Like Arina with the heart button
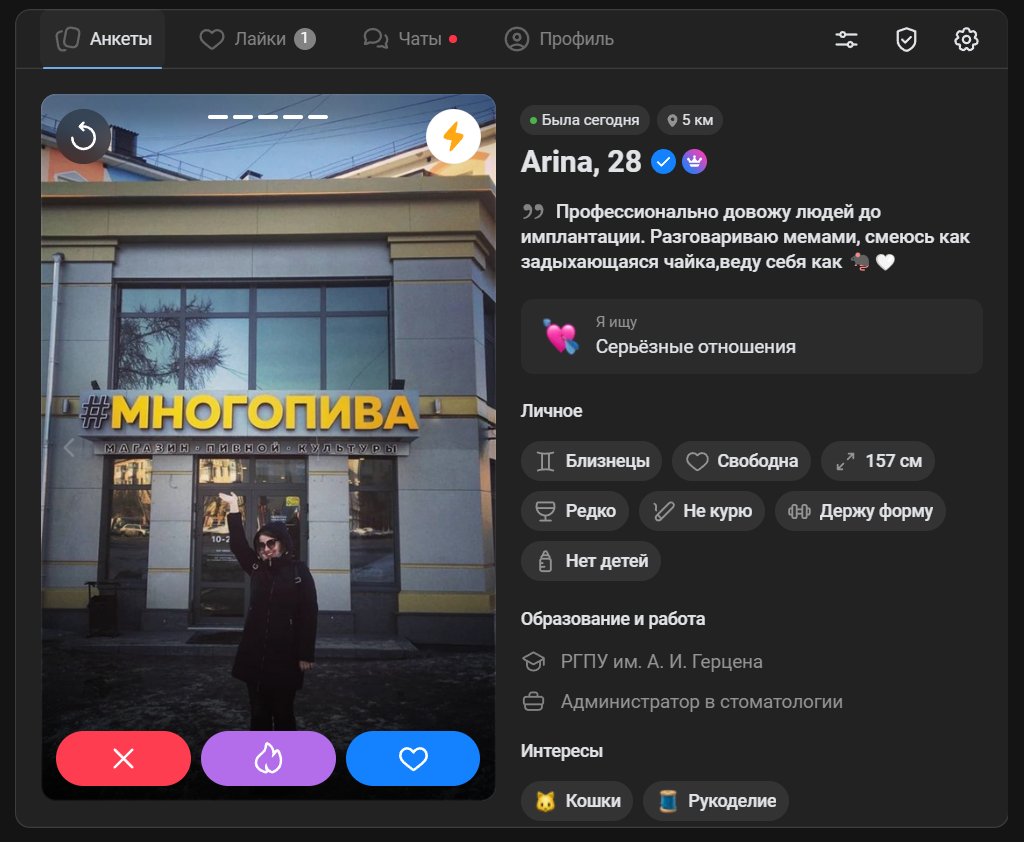The image size is (1024, 842). click(413, 759)
